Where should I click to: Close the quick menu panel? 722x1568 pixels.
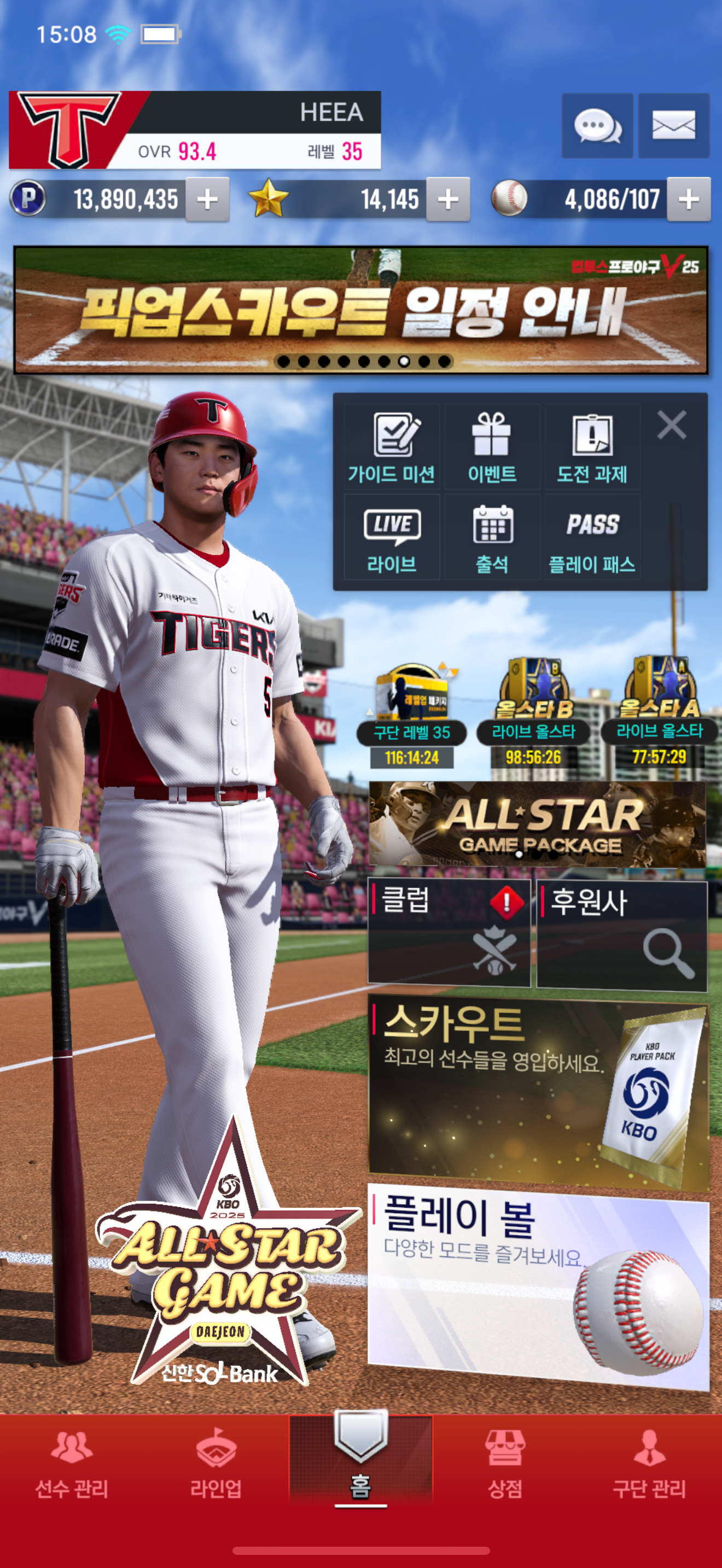coord(672,425)
